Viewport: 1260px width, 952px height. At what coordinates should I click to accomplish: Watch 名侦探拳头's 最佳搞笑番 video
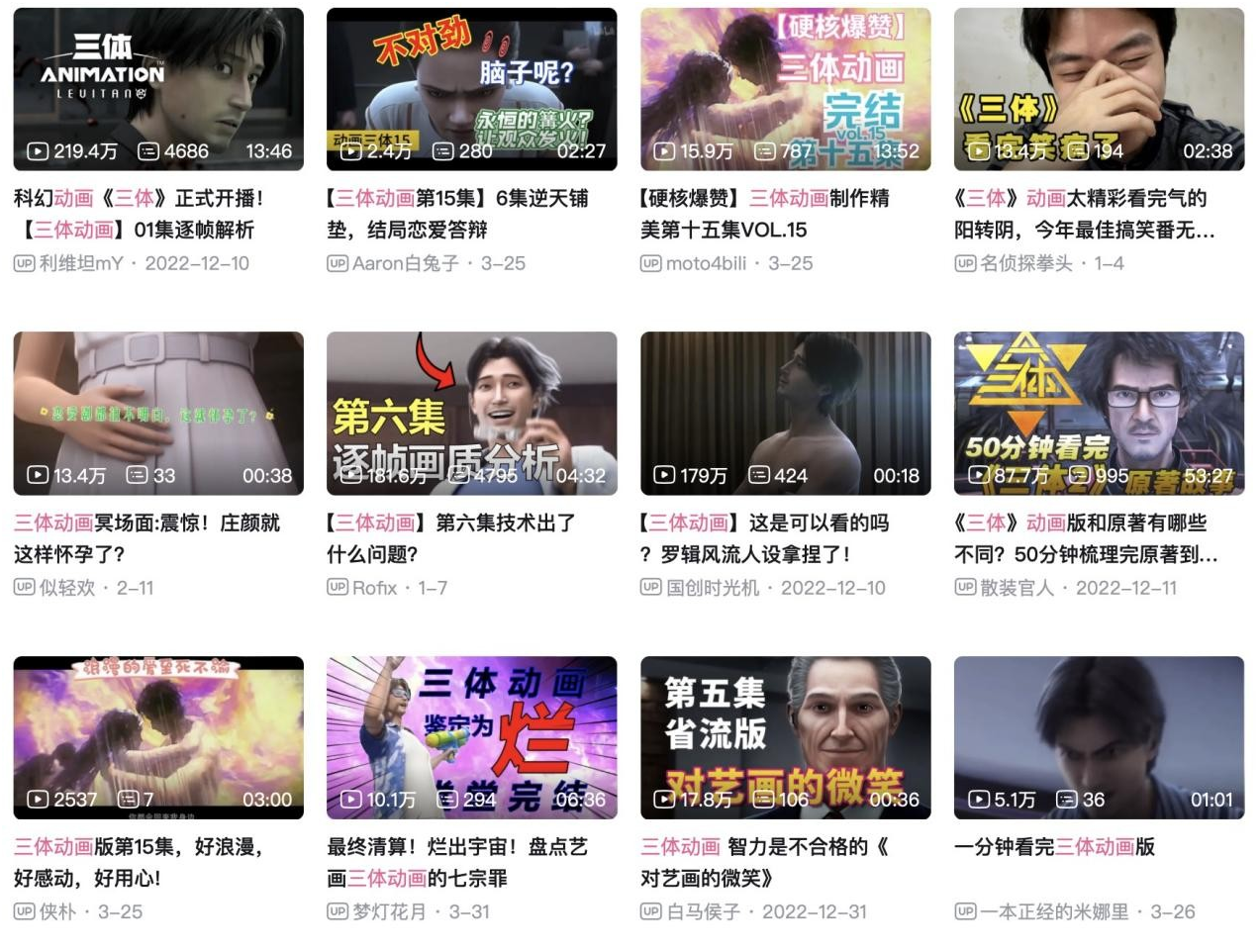pyautogui.click(x=1099, y=89)
